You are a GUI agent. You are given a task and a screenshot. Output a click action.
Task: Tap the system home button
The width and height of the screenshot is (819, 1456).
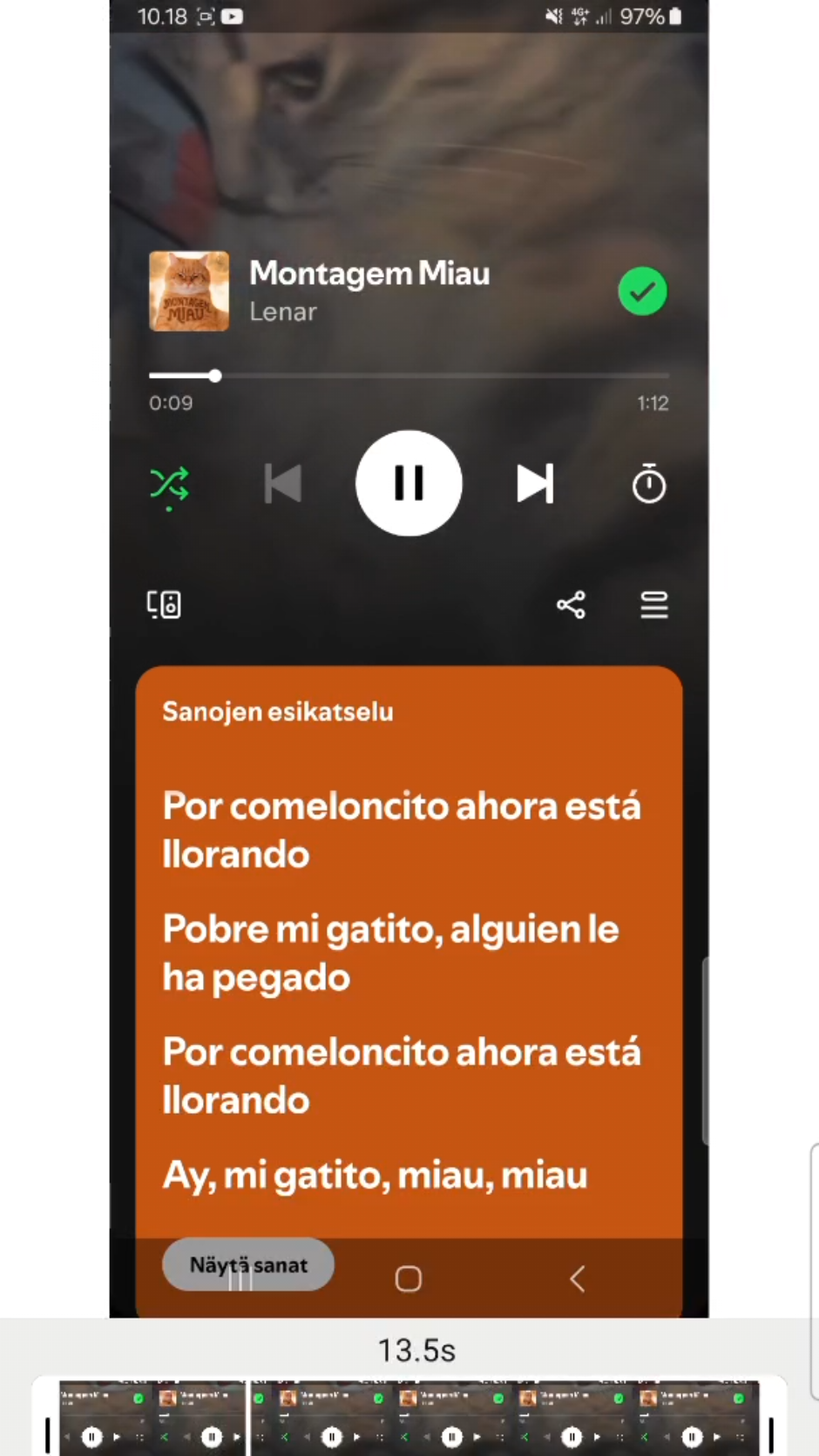tap(409, 1278)
